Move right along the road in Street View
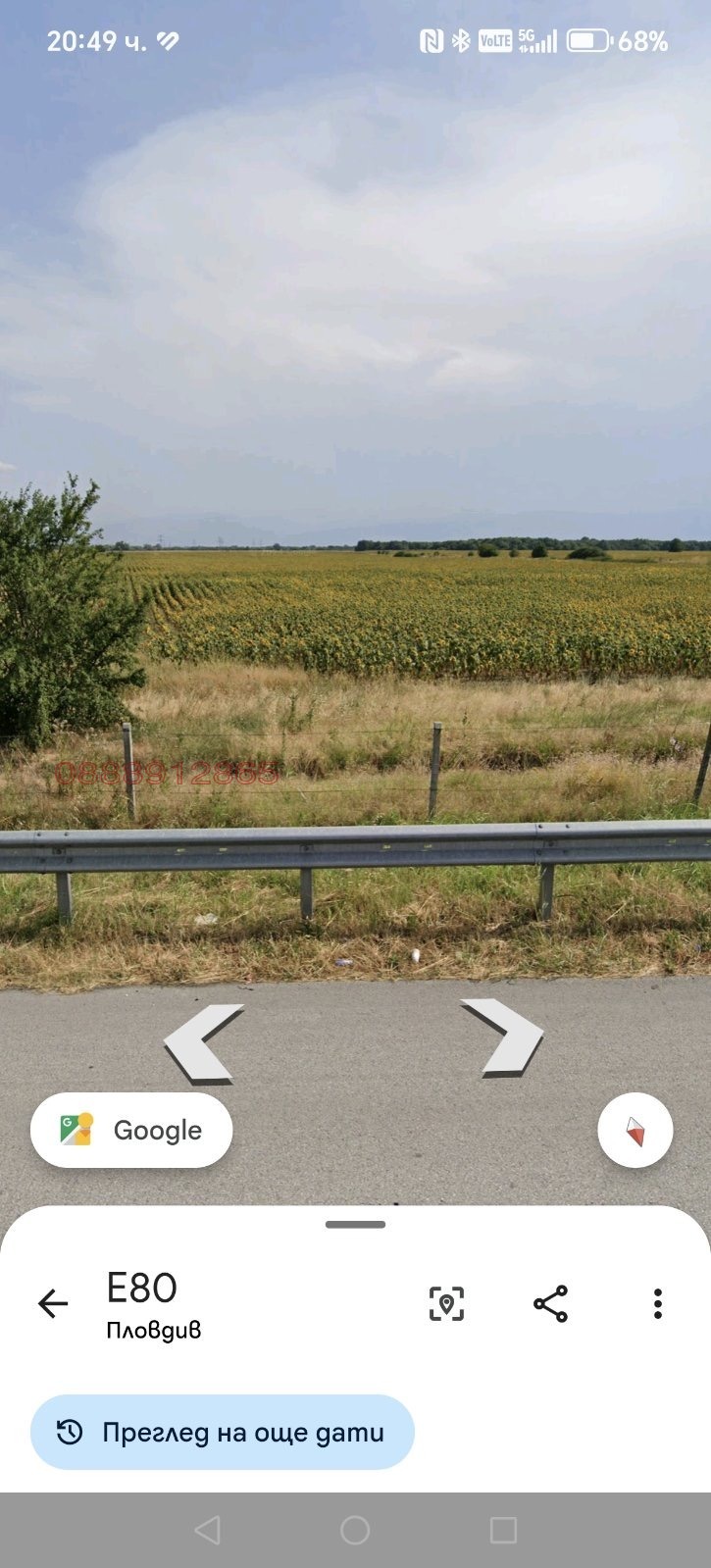The width and height of the screenshot is (711, 1568). pos(504,1037)
